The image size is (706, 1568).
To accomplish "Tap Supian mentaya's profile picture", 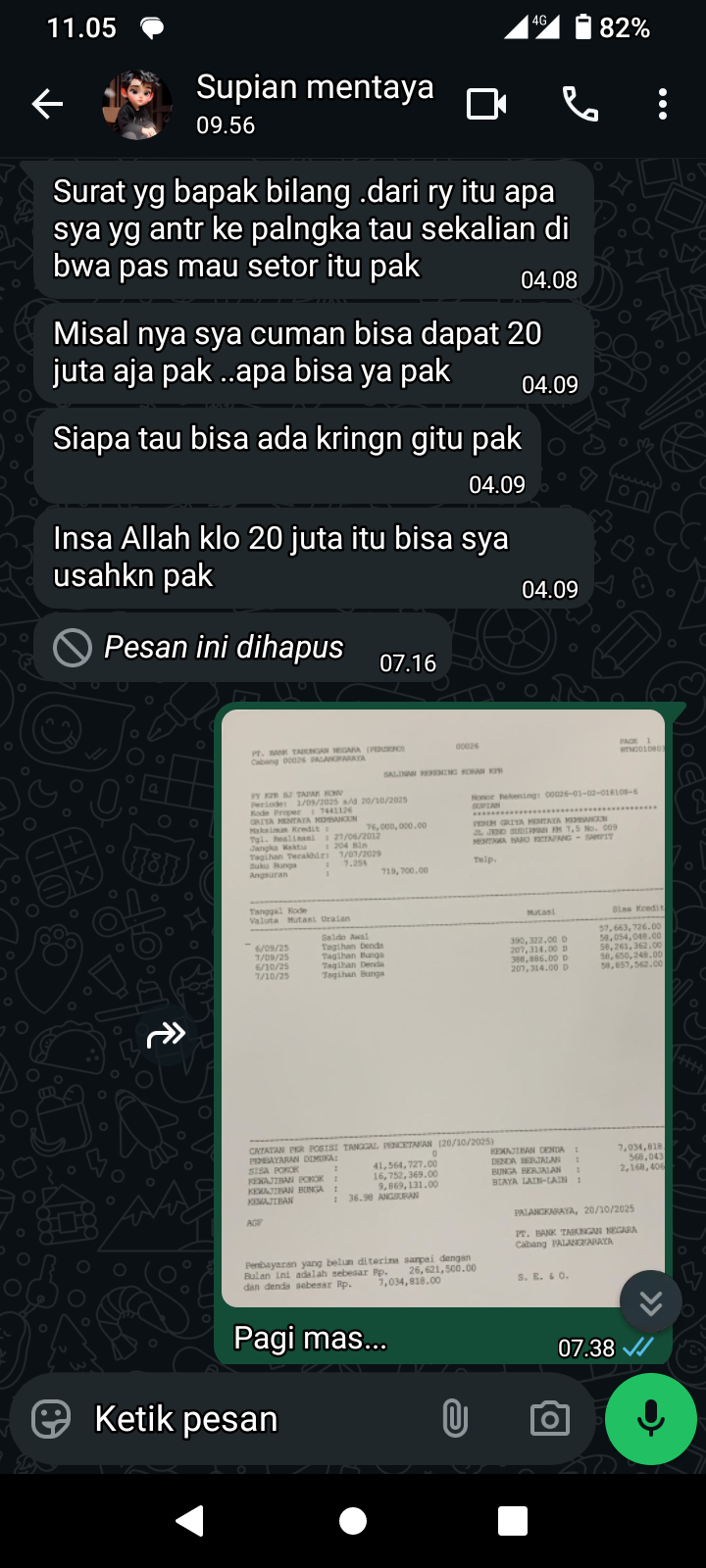I will [137, 104].
